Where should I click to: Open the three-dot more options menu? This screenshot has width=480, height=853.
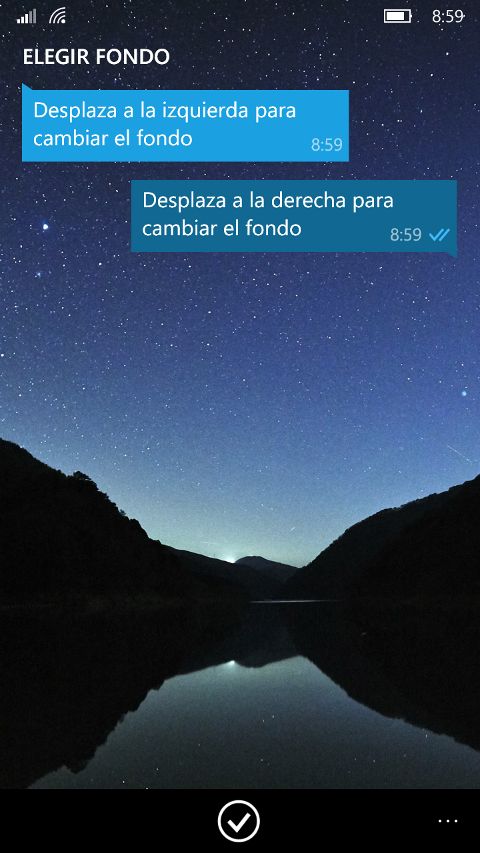pyautogui.click(x=448, y=821)
